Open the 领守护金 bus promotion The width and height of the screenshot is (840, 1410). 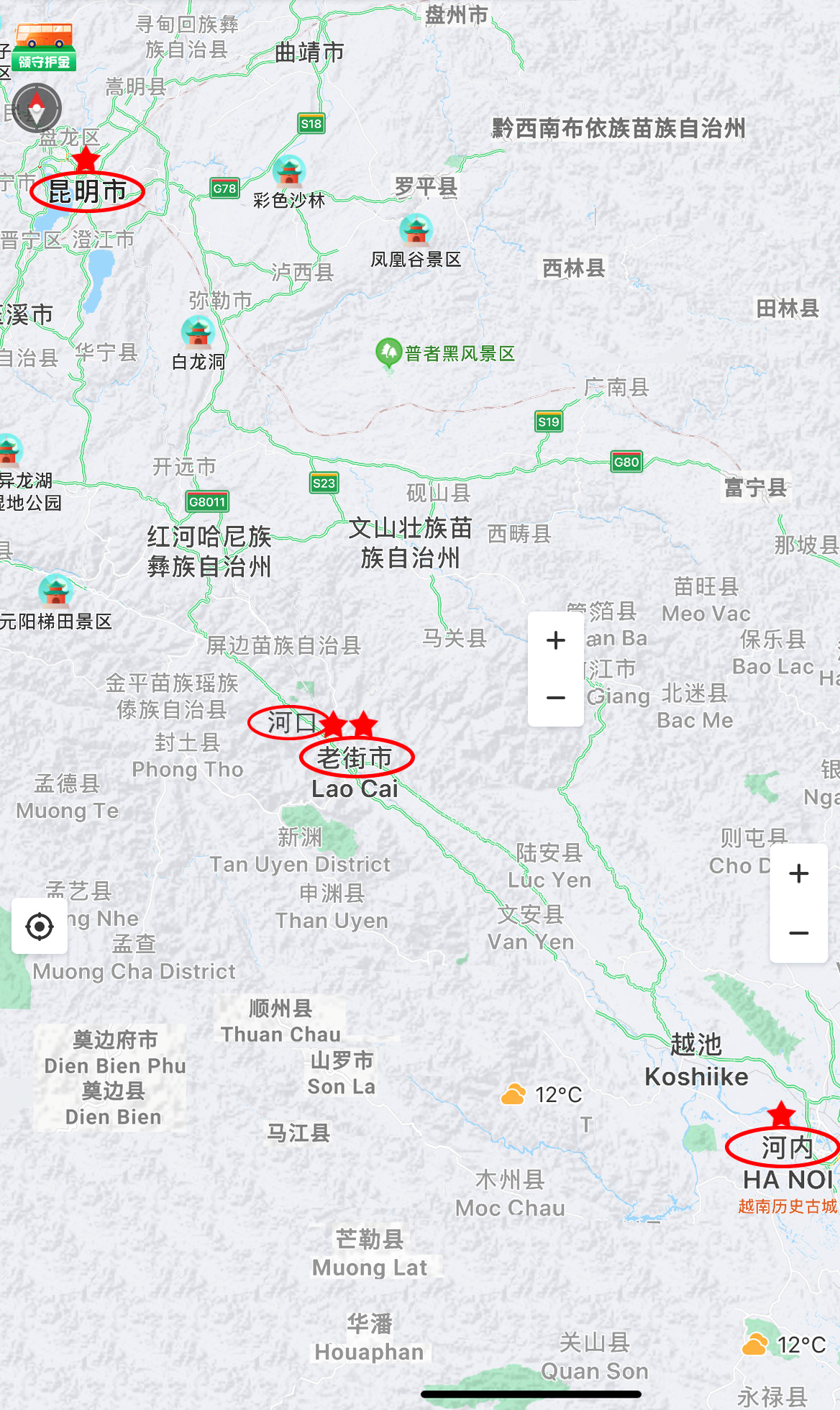[44, 46]
